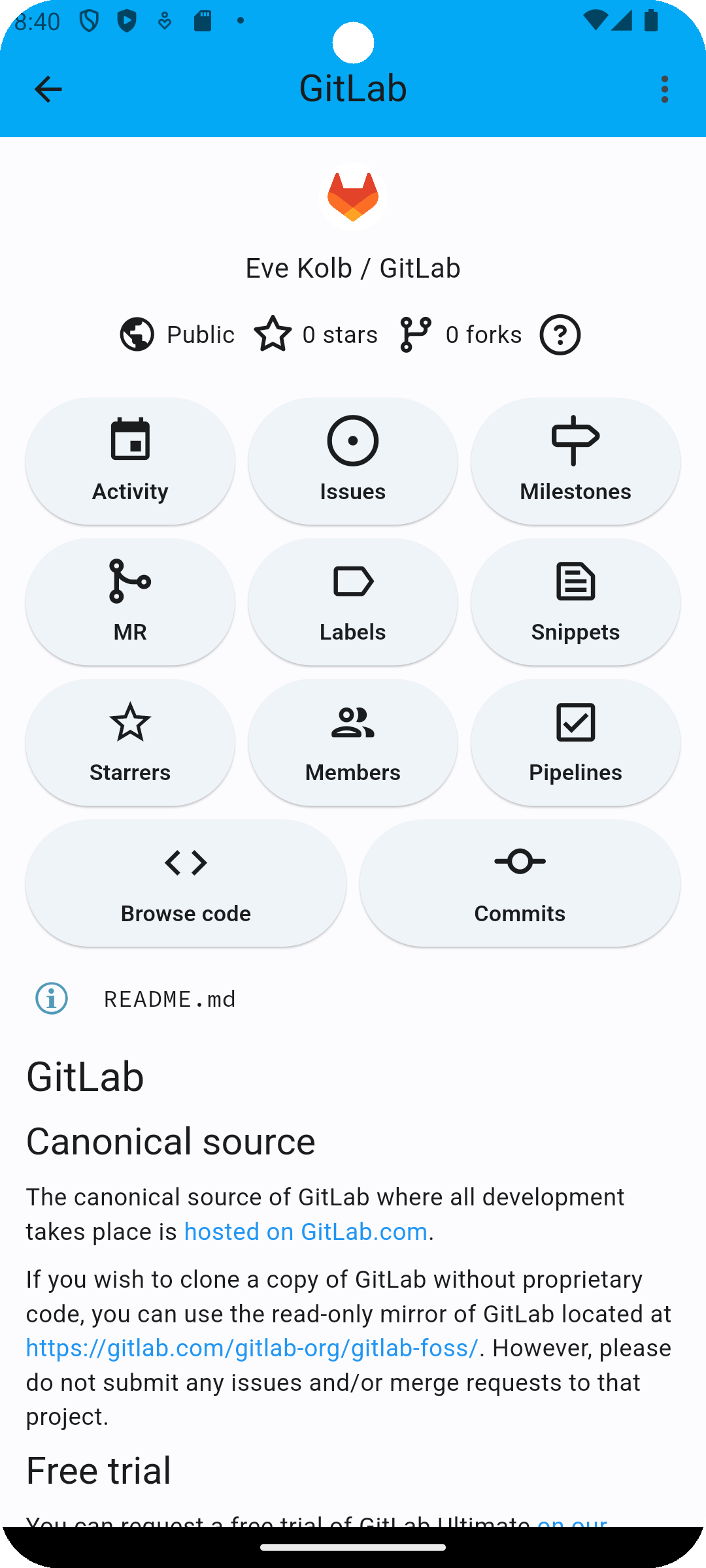Go back using the arrow icon
This screenshot has height=1568, width=706.
pos(48,89)
